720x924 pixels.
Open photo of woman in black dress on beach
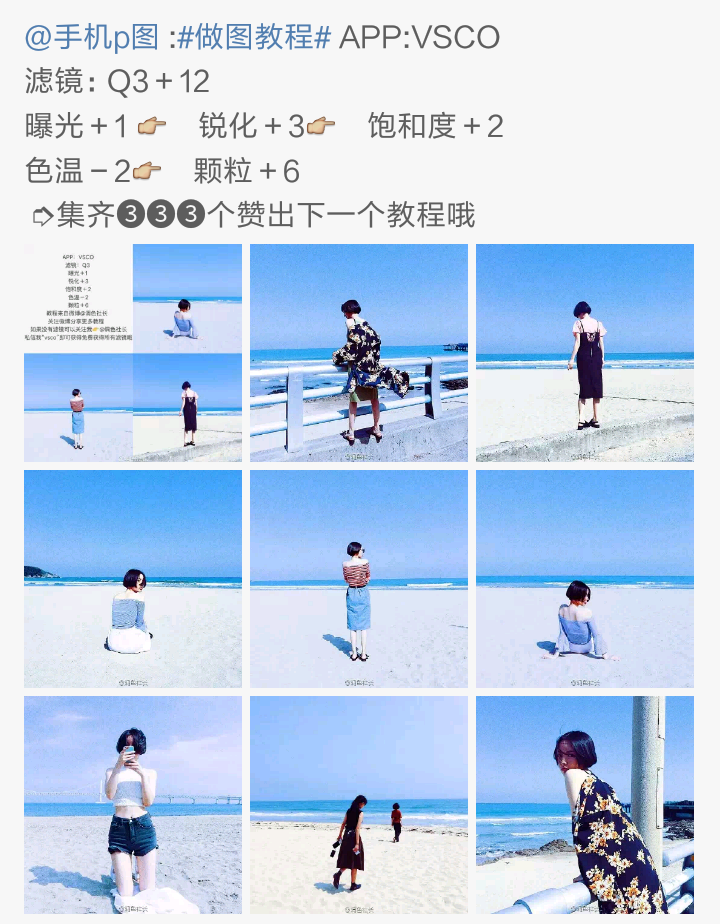click(584, 352)
